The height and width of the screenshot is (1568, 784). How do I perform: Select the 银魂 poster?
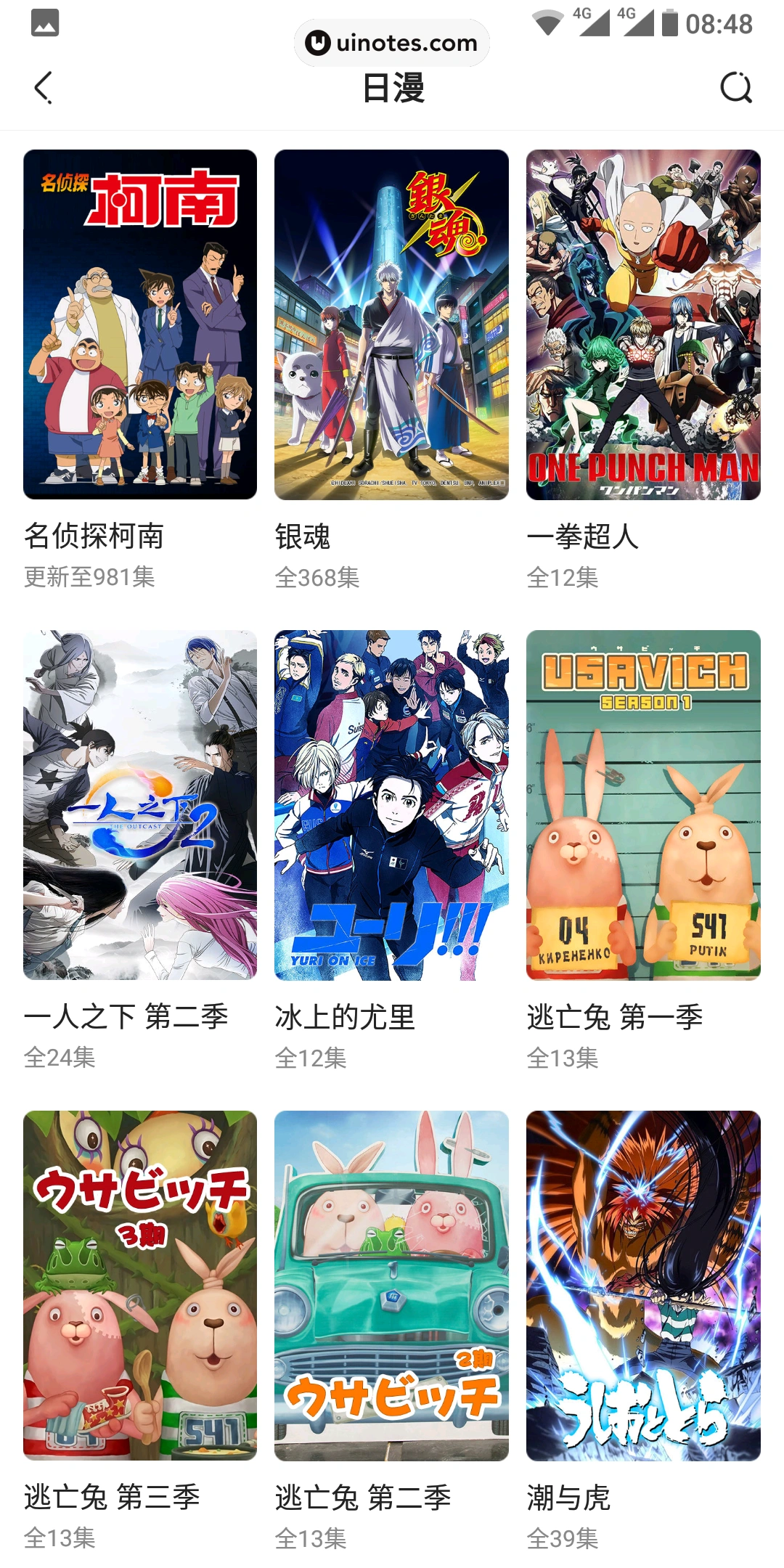391,324
